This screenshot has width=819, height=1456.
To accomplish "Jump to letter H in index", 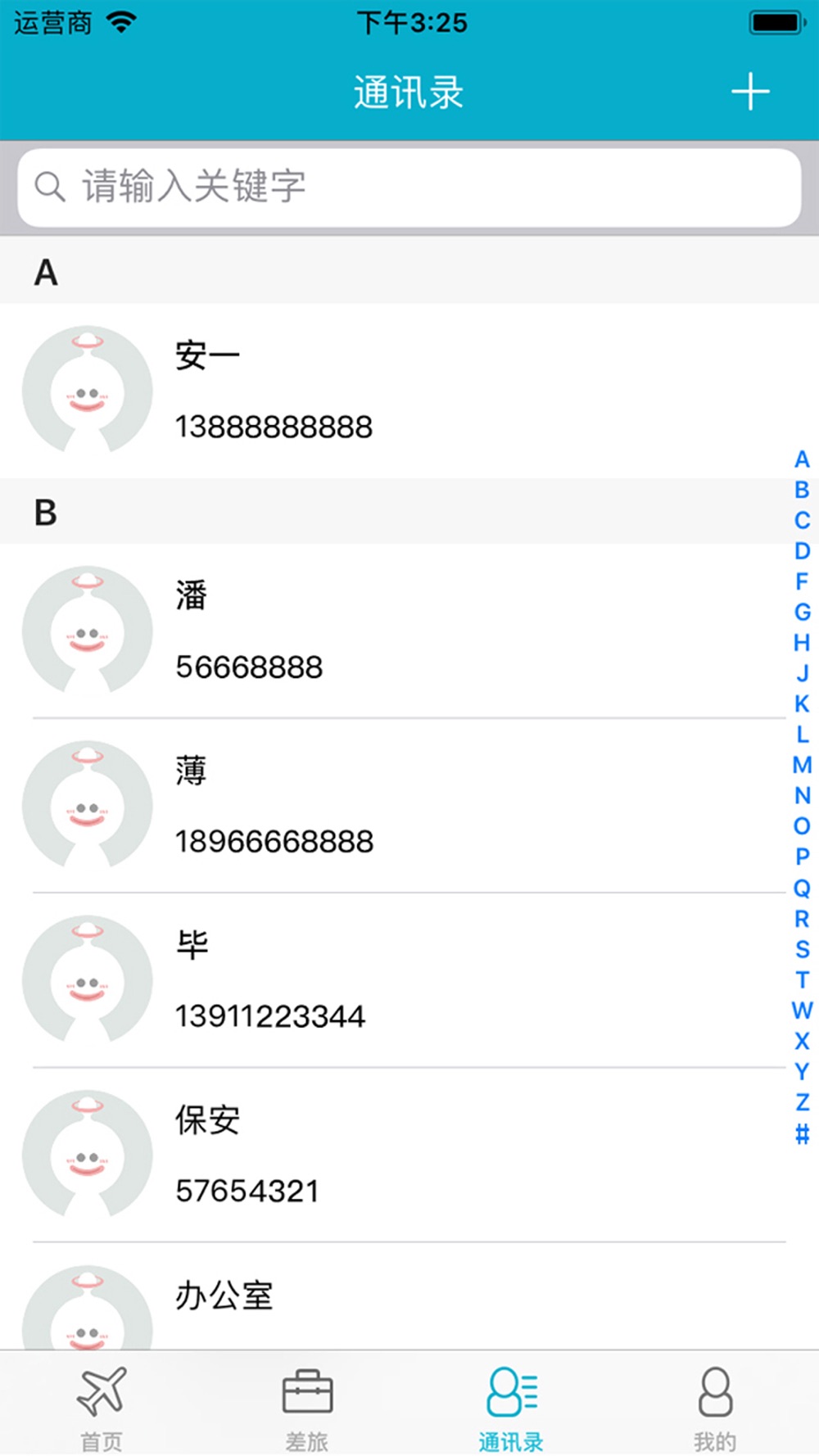I will 802,643.
